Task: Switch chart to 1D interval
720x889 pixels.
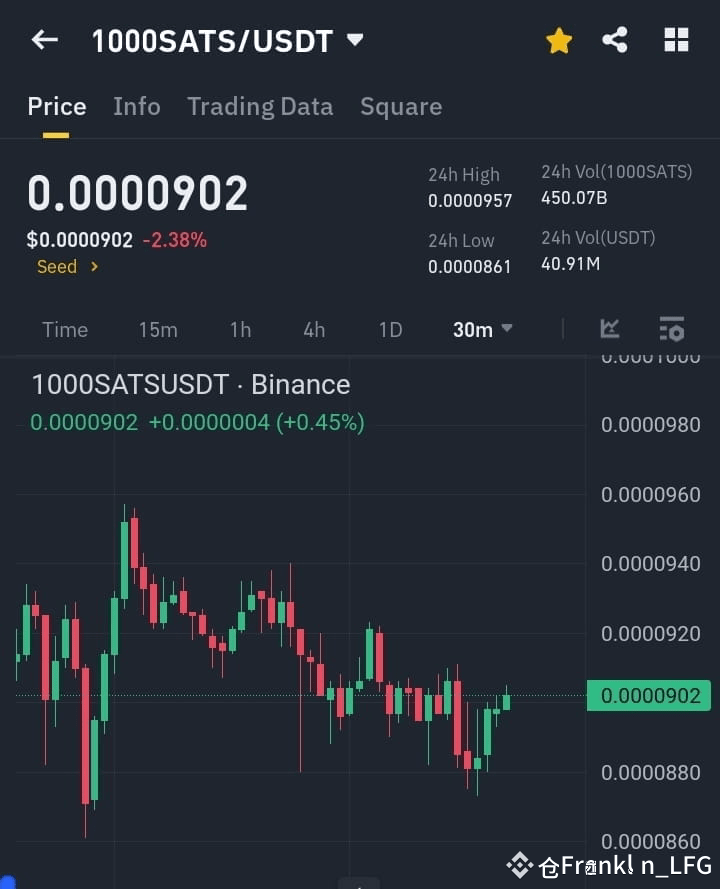Action: pos(390,329)
